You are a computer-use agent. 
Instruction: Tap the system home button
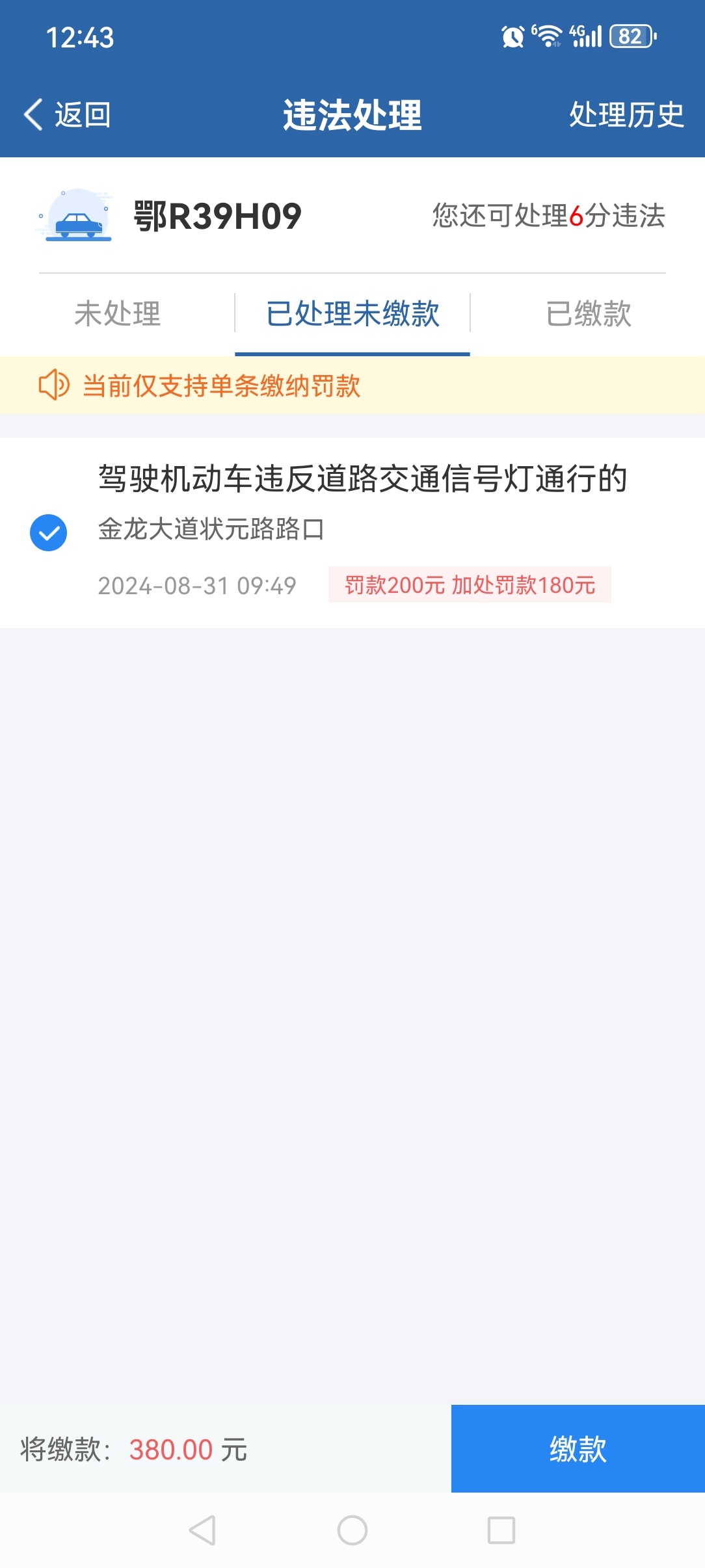tap(352, 1530)
